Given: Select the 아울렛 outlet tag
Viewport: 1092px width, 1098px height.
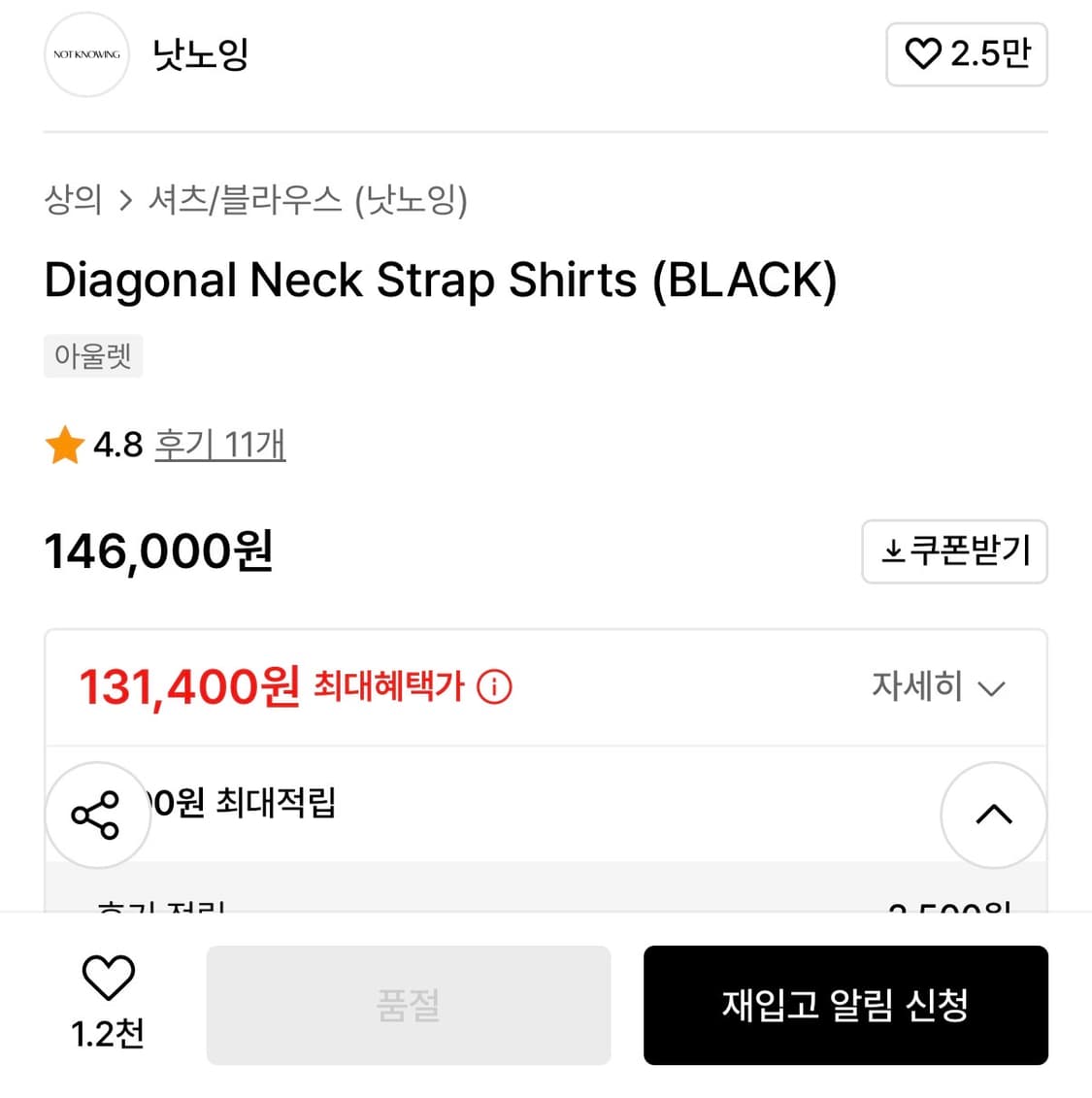Looking at the screenshot, I should pyautogui.click(x=93, y=356).
